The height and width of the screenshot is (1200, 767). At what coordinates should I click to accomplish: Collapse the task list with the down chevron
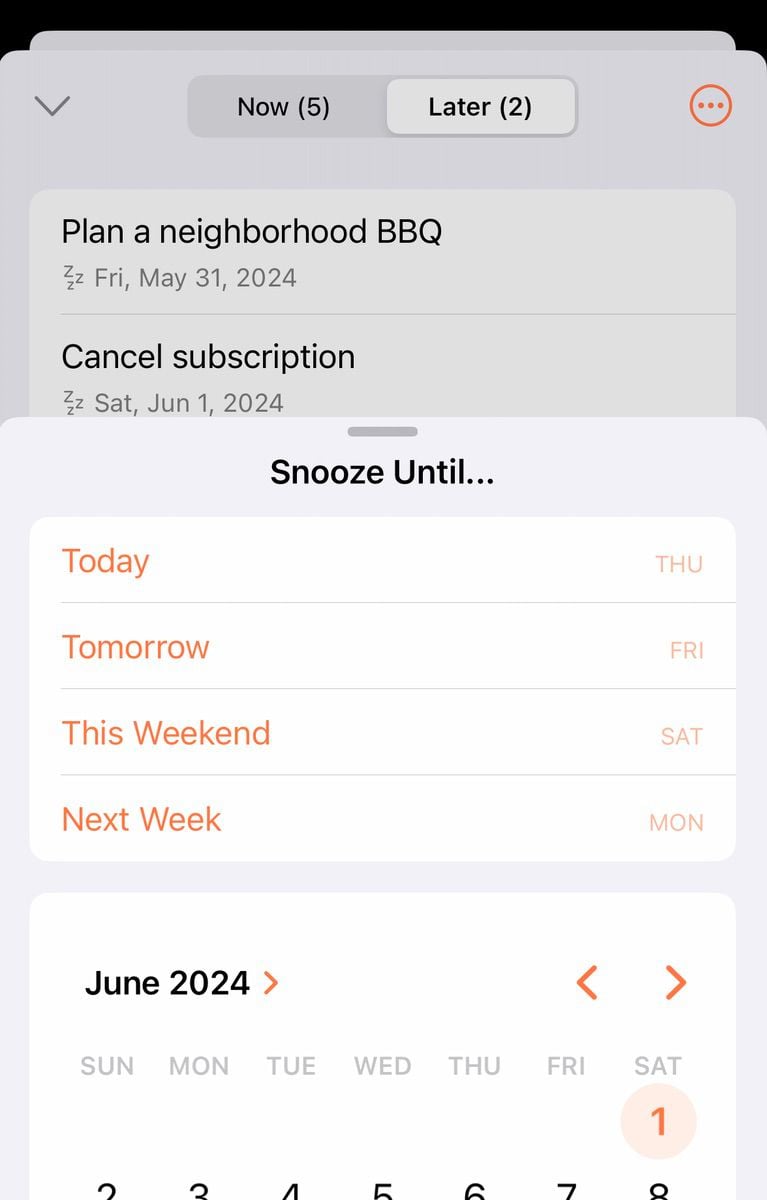52,105
